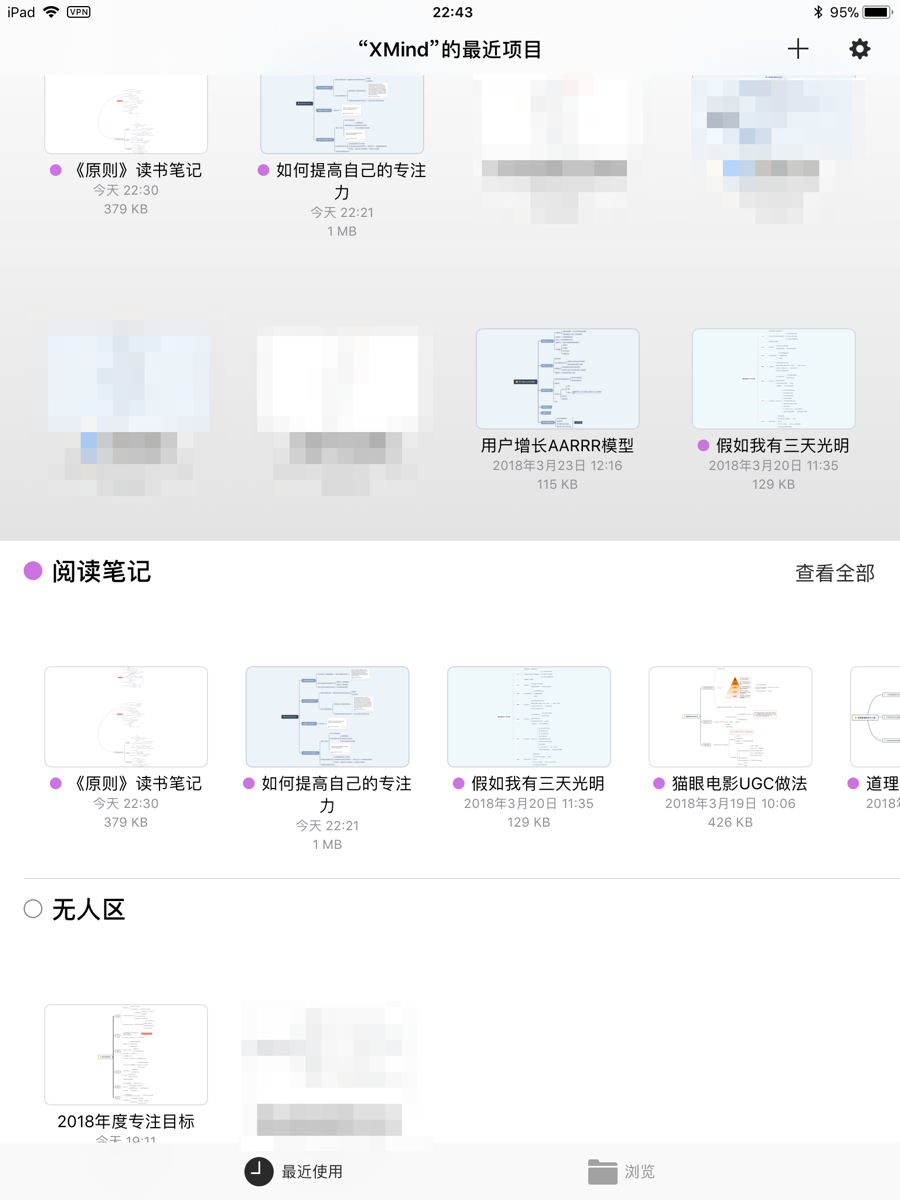Image resolution: width=900 pixels, height=1200 pixels.
Task: Tap 查看全部 to view all 阅读笔记 files
Action: click(x=835, y=572)
